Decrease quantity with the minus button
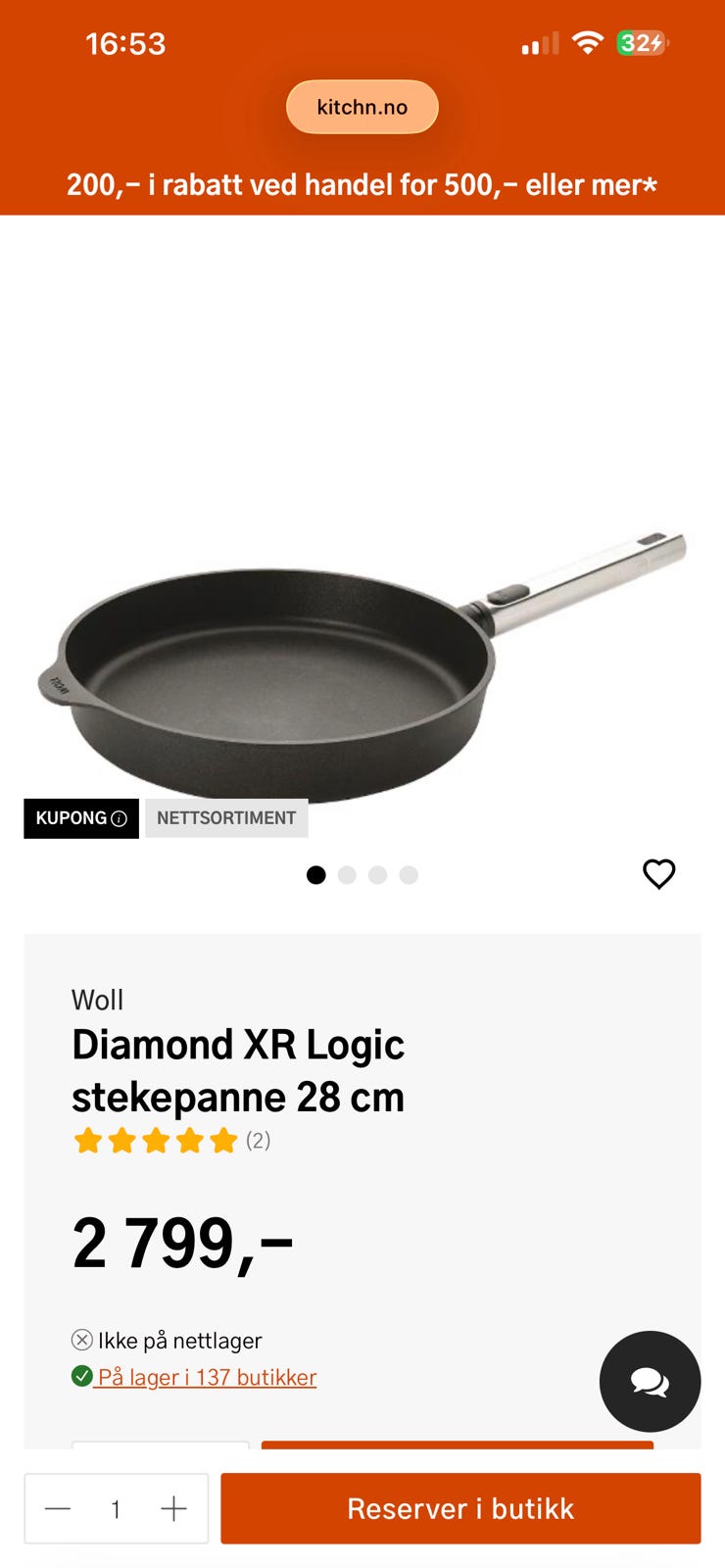 tap(58, 1508)
